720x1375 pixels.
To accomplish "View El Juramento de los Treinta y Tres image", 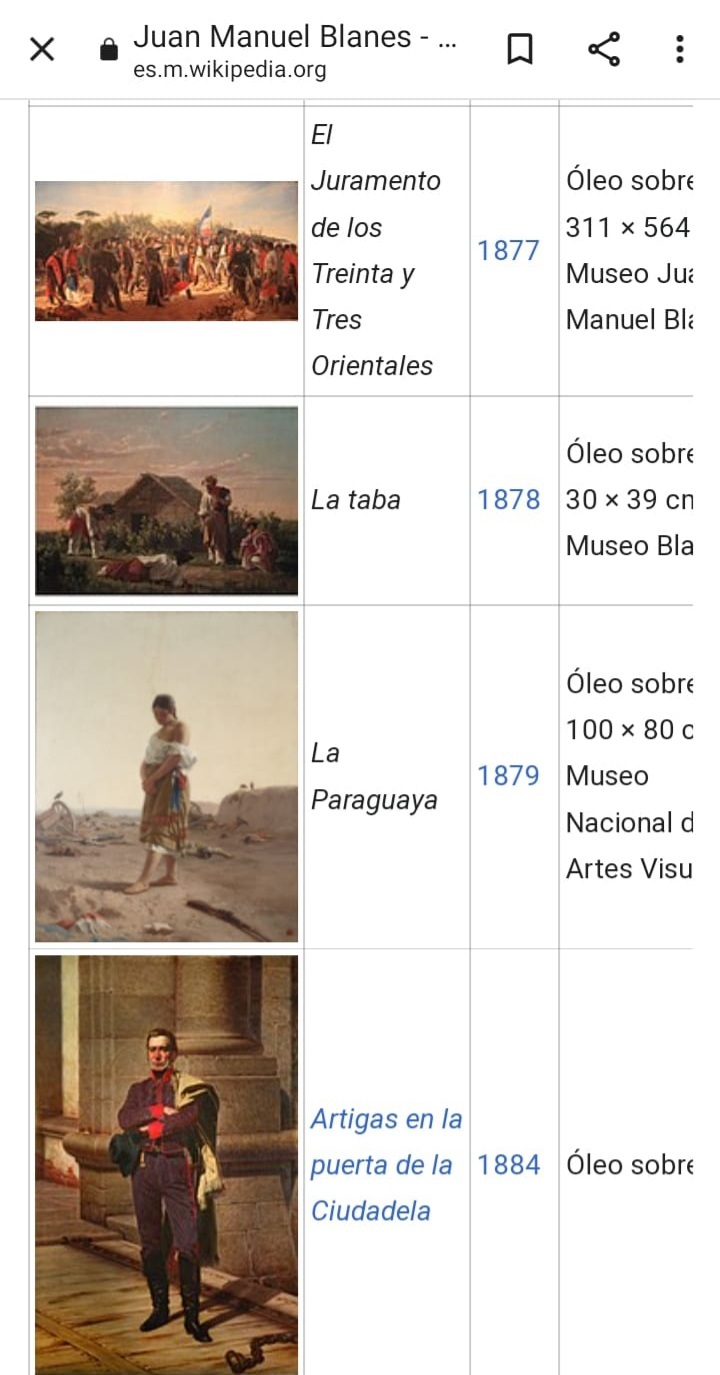I will coord(166,251).
